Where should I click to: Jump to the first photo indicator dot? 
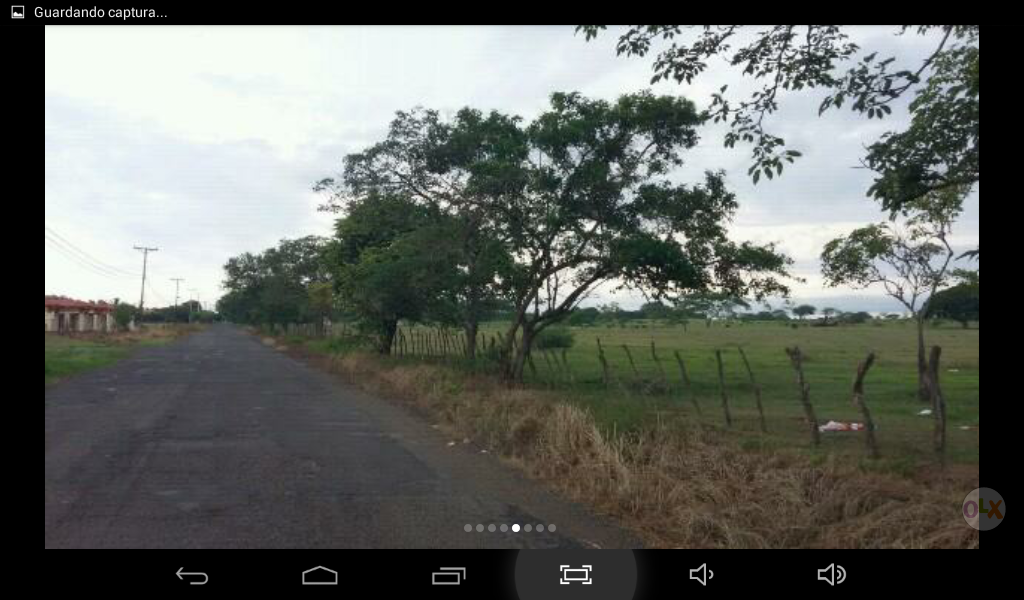click(468, 528)
